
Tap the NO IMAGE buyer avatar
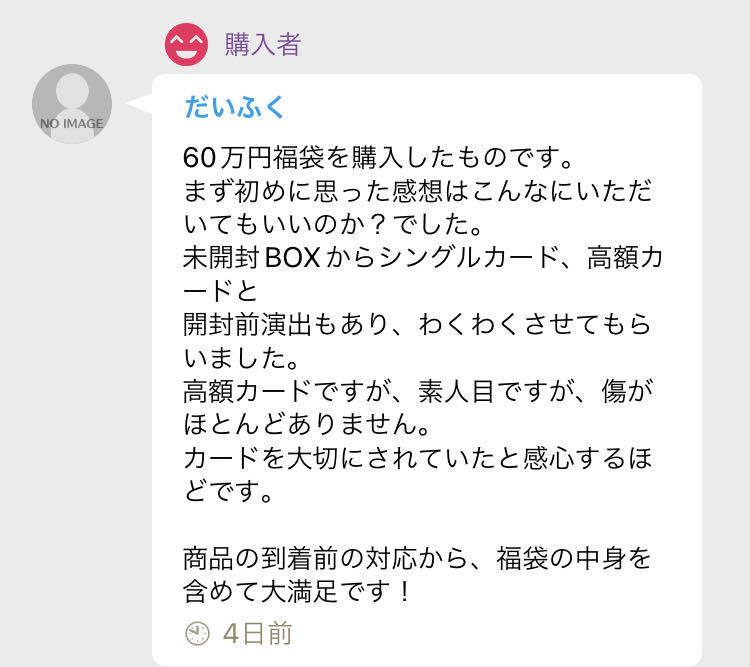pos(72,104)
